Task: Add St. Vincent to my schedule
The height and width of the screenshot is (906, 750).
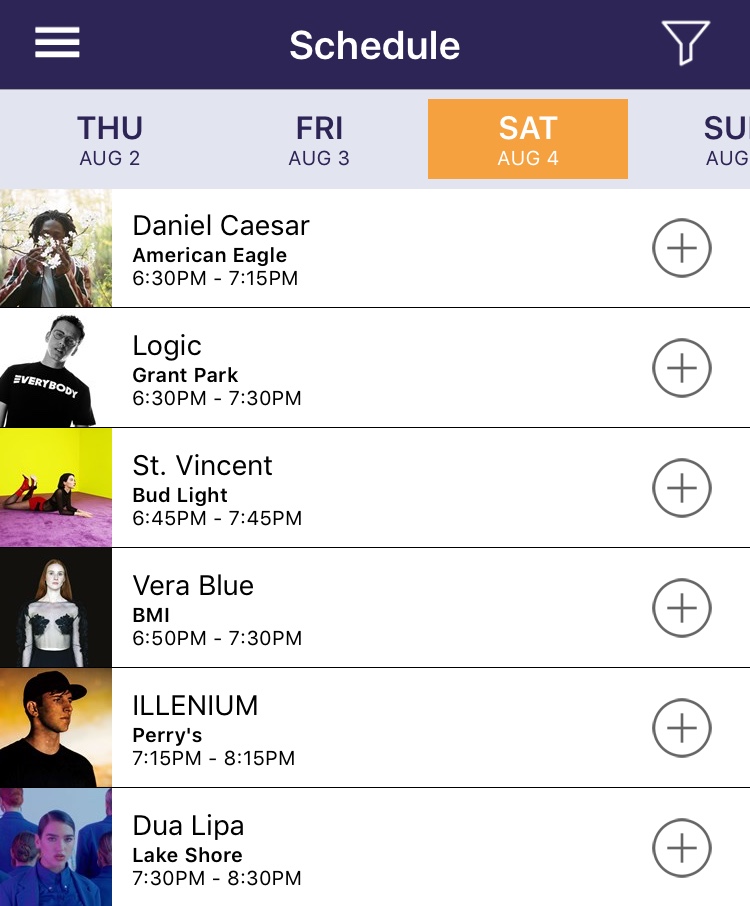Action: coord(681,488)
